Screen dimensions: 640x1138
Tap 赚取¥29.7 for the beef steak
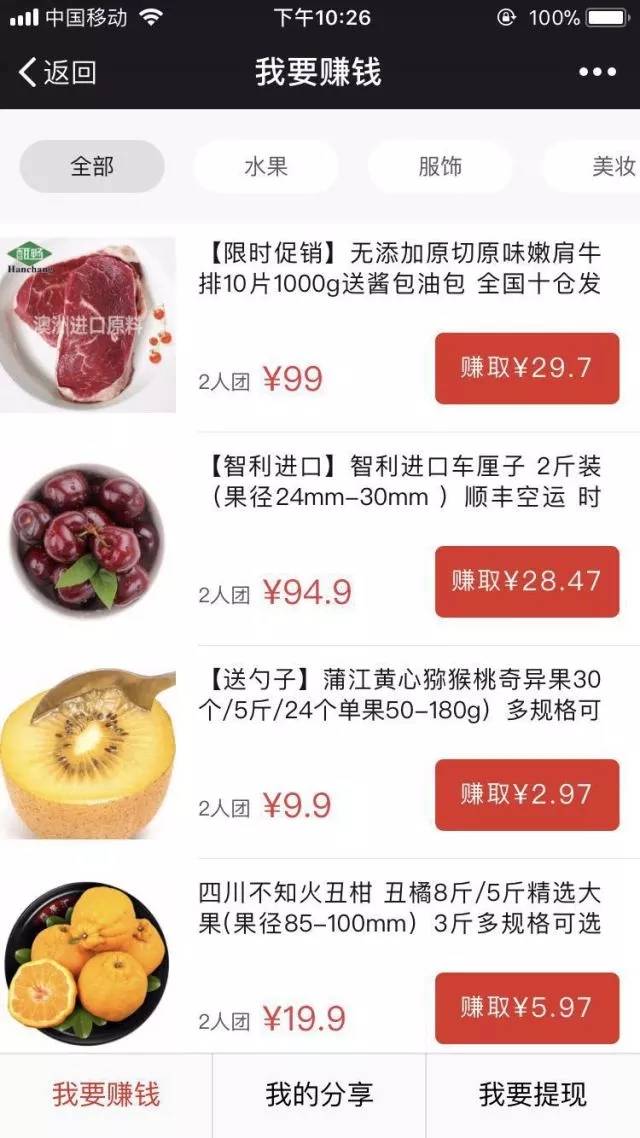point(526,368)
